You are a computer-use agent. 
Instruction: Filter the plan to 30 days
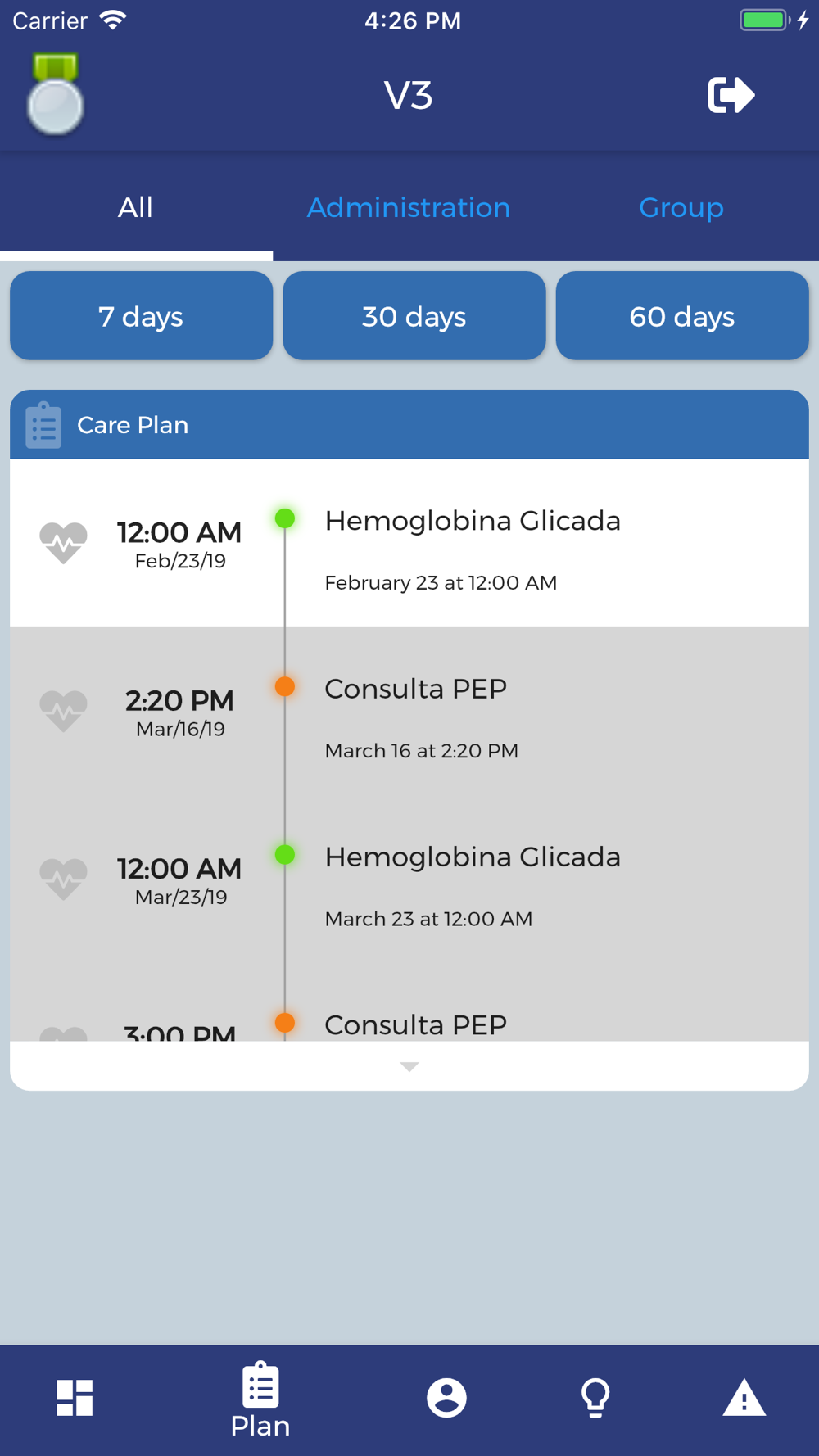click(414, 316)
